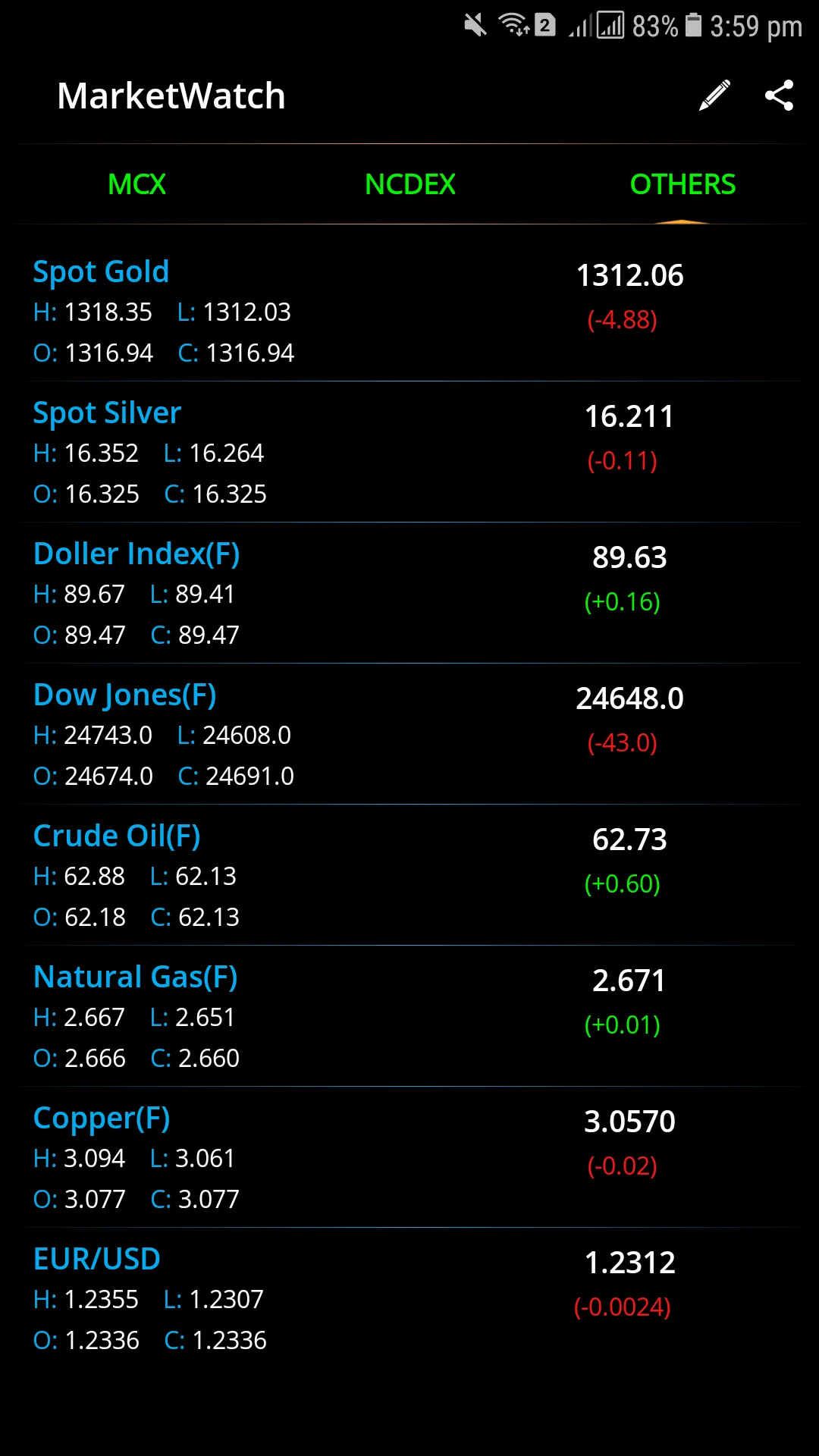The image size is (819, 1456).
Task: View Doller Index(F) details
Action: click(409, 593)
